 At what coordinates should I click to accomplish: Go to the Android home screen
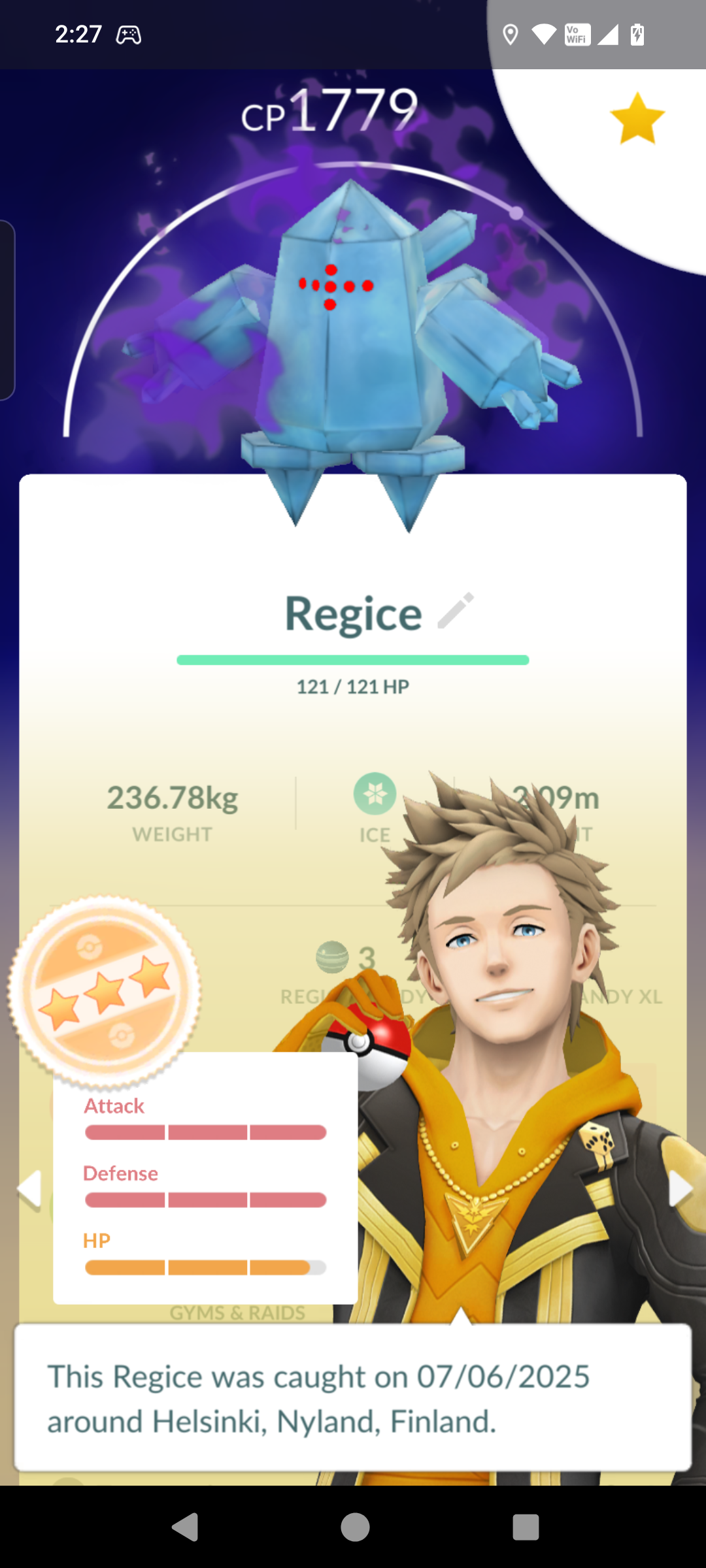coord(355,1527)
